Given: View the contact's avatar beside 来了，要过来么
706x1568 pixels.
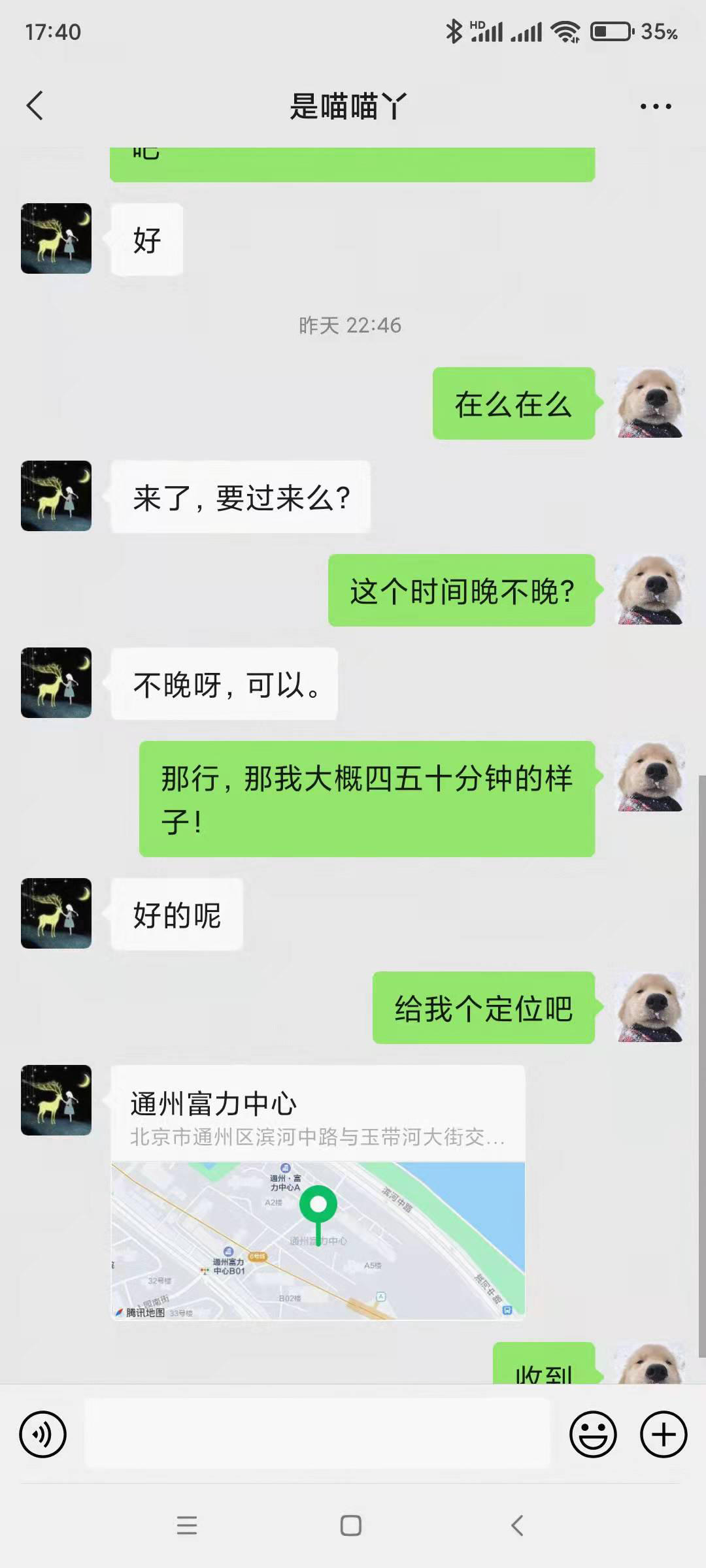Looking at the screenshot, I should pyautogui.click(x=56, y=496).
